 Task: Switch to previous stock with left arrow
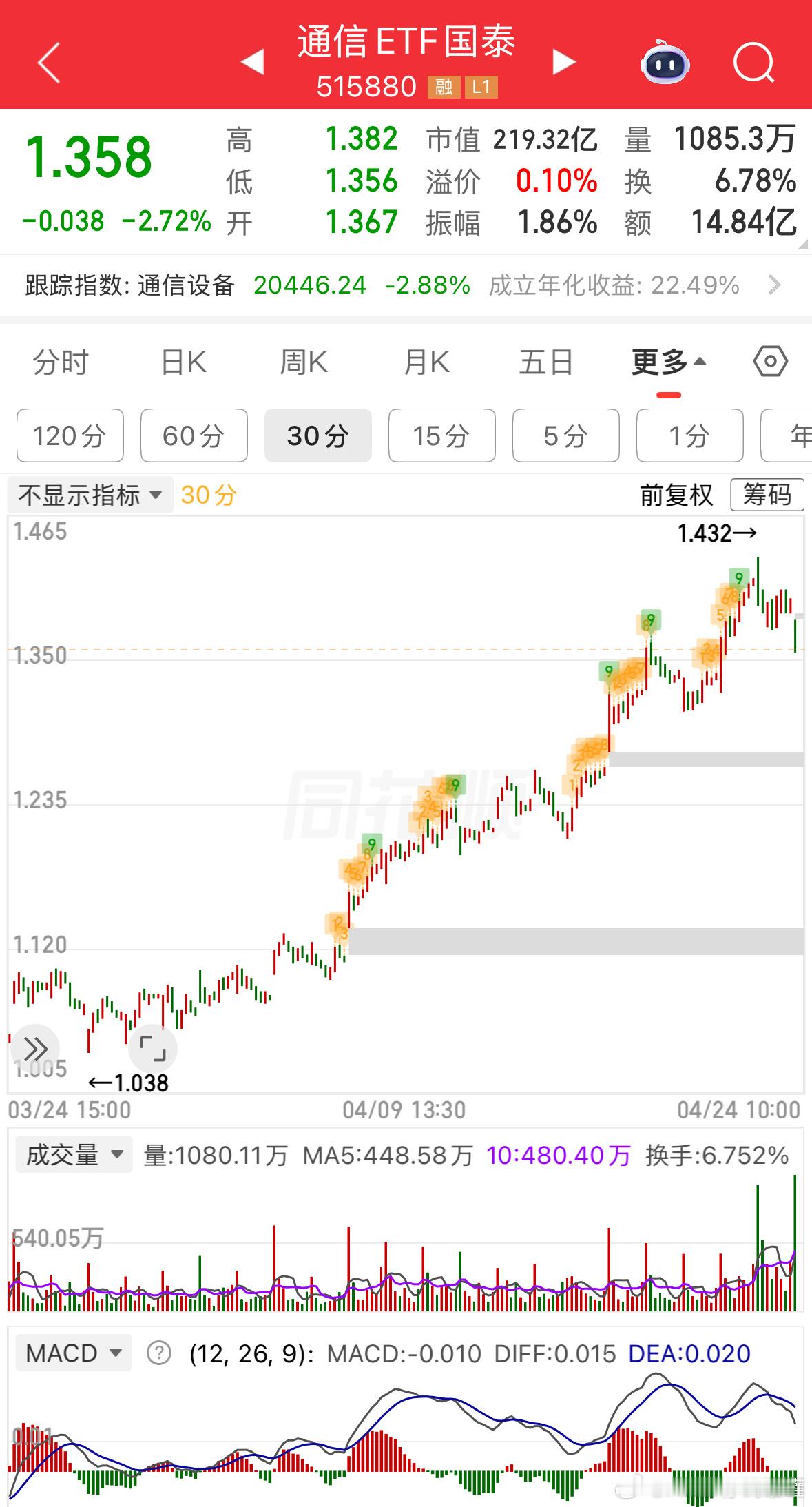click(x=253, y=61)
